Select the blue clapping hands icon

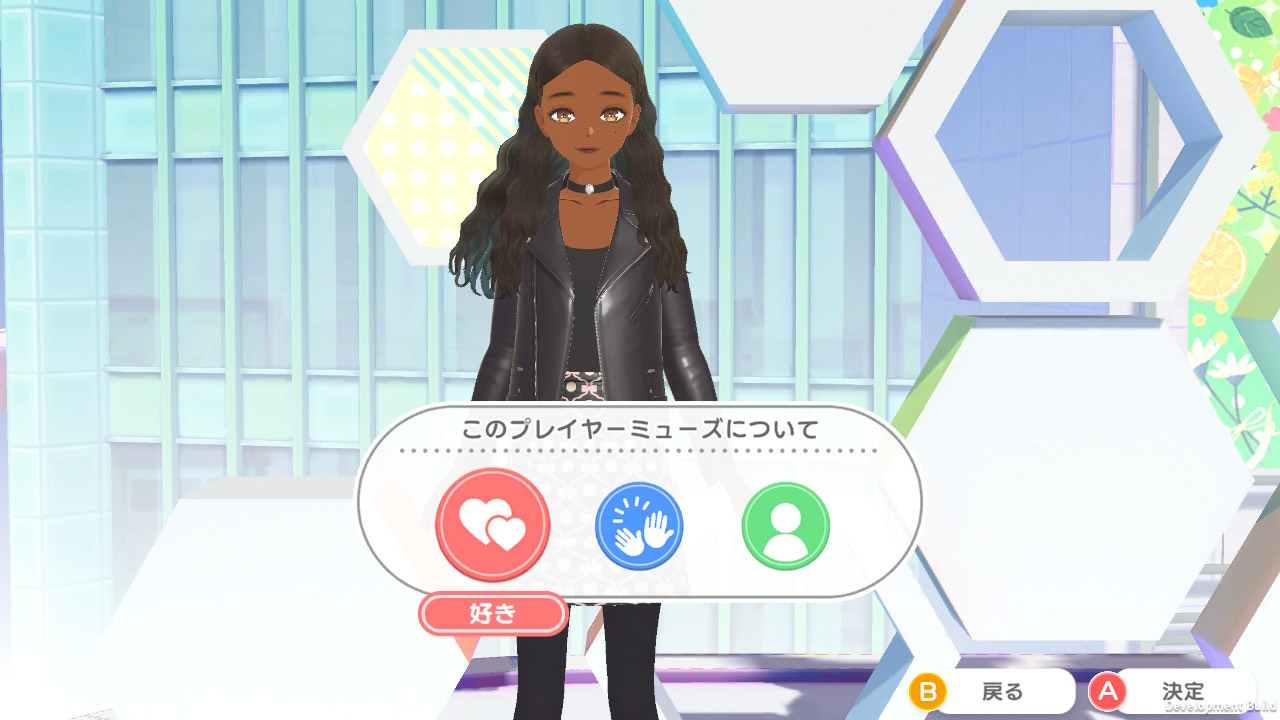tap(638, 526)
